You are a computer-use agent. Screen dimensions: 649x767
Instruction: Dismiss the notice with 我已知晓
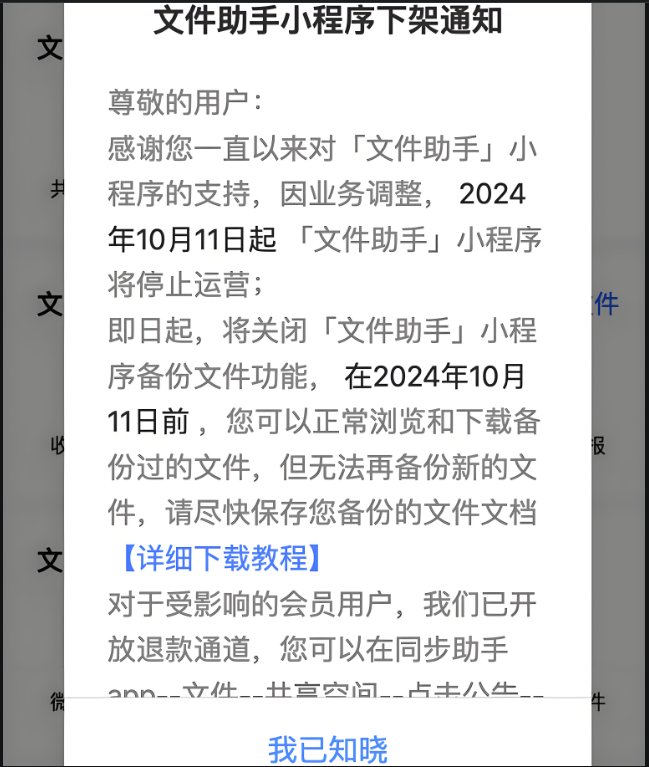tap(327, 746)
